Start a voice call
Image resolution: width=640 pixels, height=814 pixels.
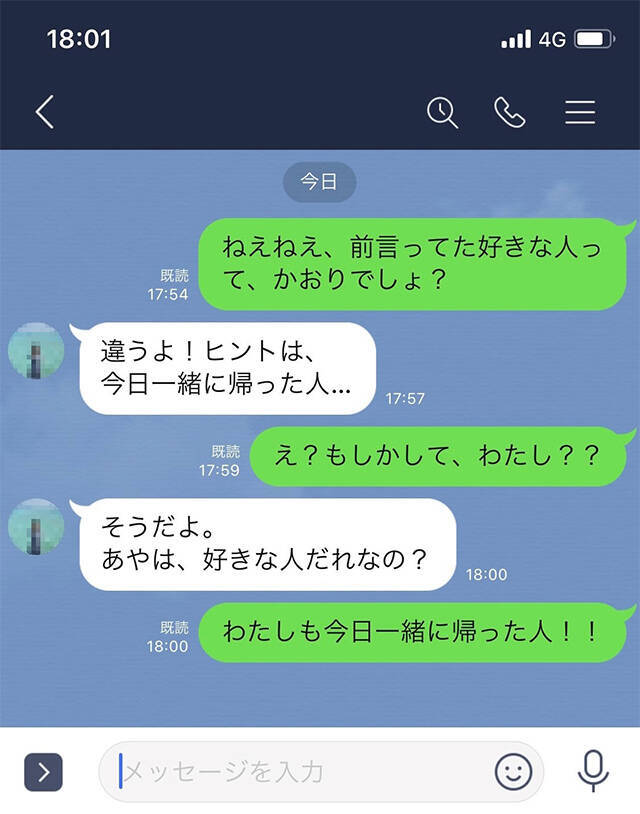point(510,112)
